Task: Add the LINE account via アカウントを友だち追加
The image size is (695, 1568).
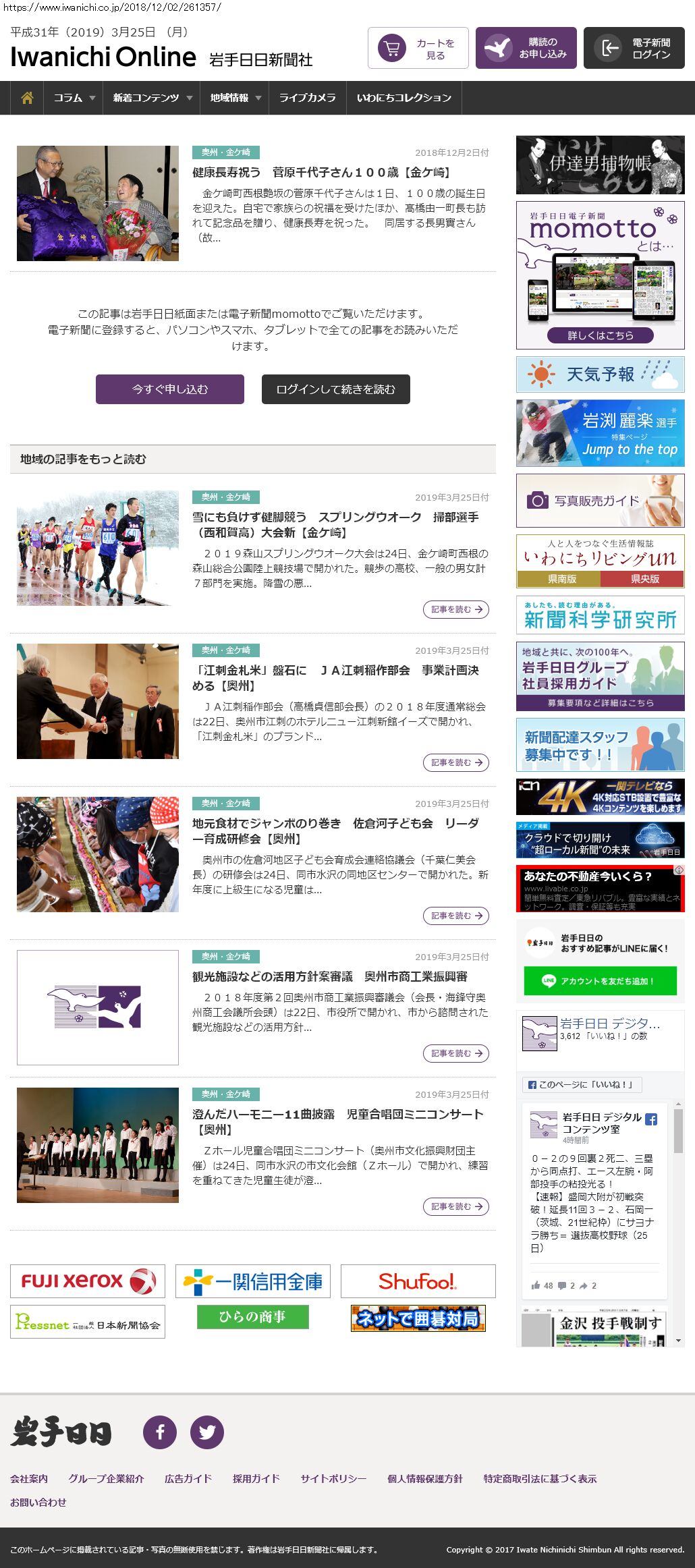Action: click(x=601, y=981)
